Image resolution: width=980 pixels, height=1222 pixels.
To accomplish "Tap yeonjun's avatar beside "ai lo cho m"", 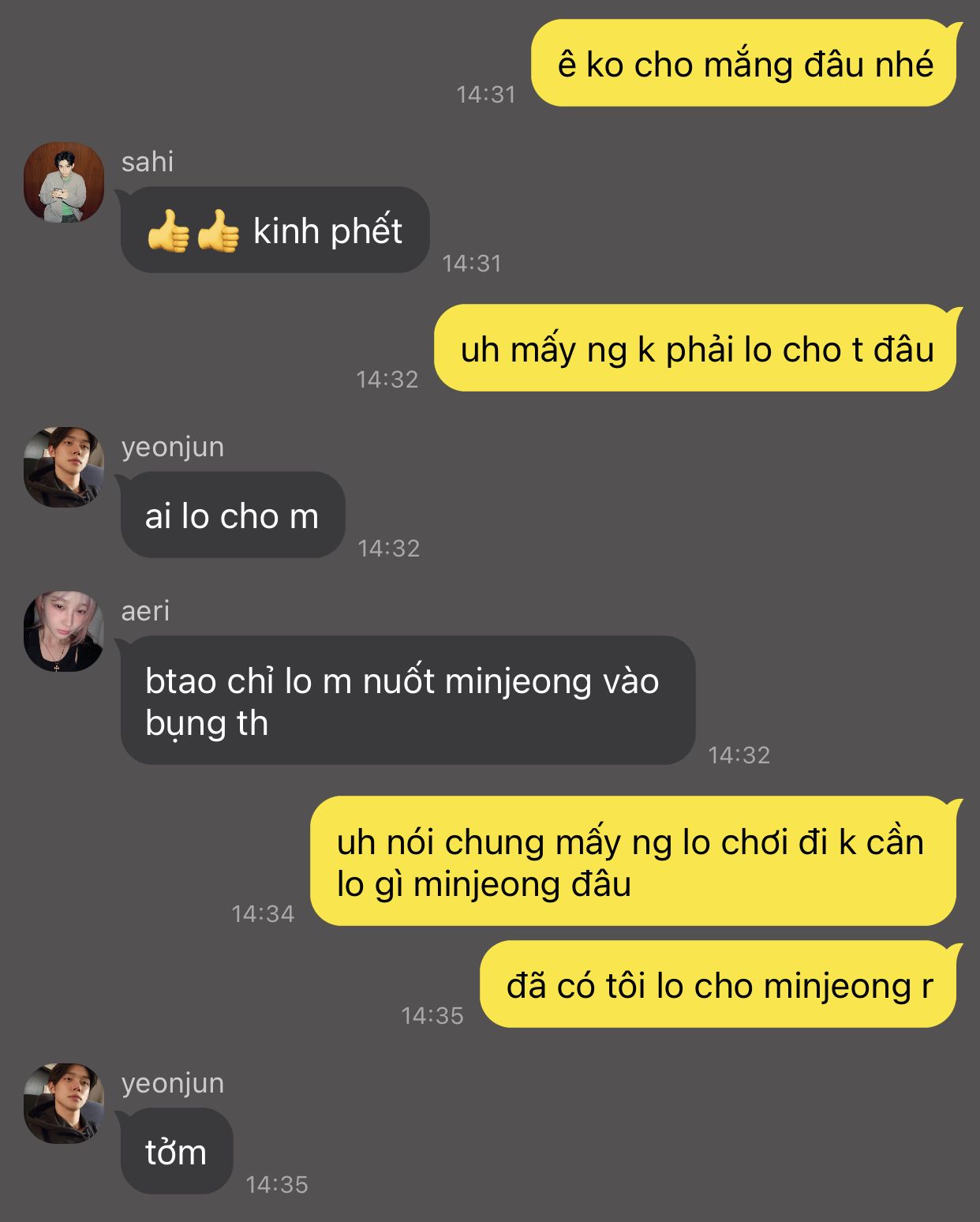I will click(64, 467).
